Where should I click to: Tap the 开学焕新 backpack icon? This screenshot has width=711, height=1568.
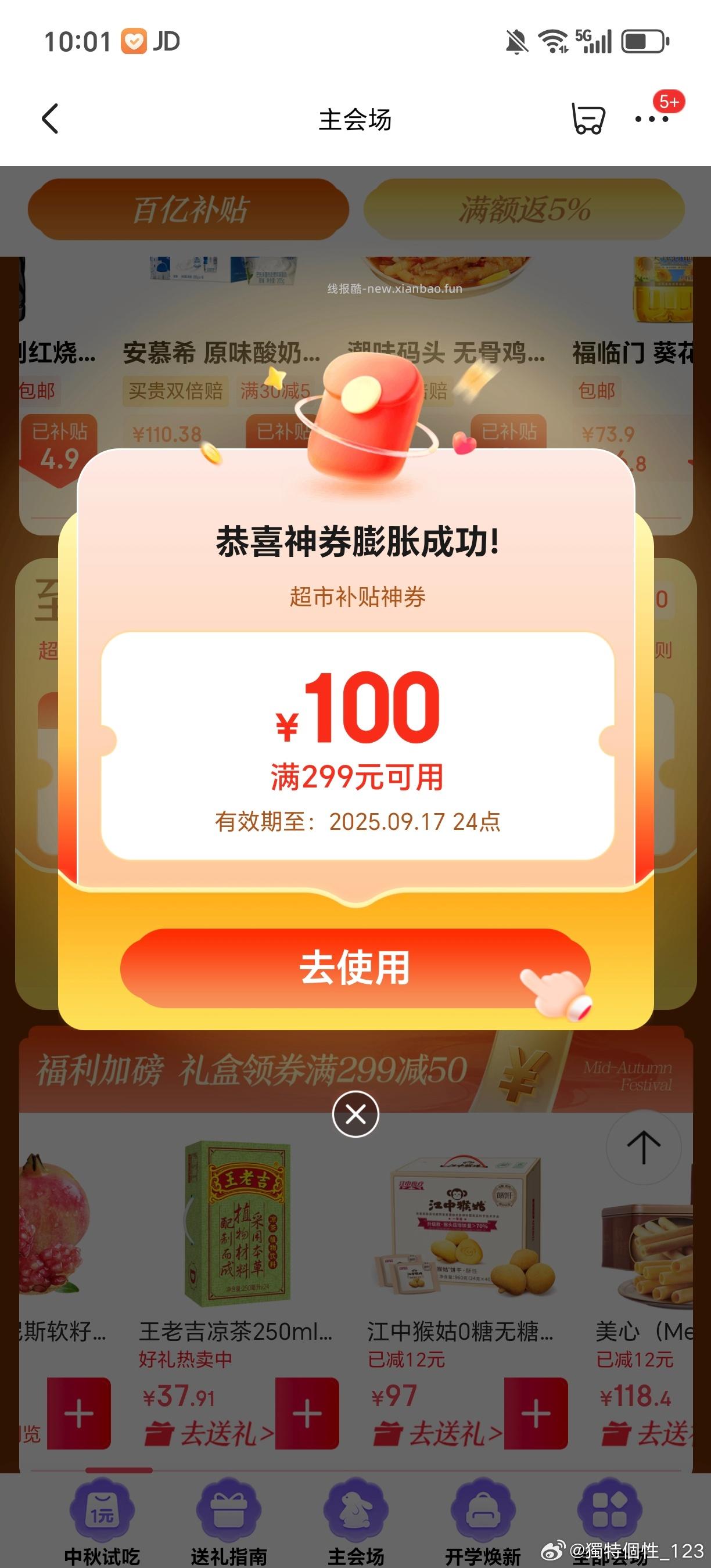[485, 1509]
